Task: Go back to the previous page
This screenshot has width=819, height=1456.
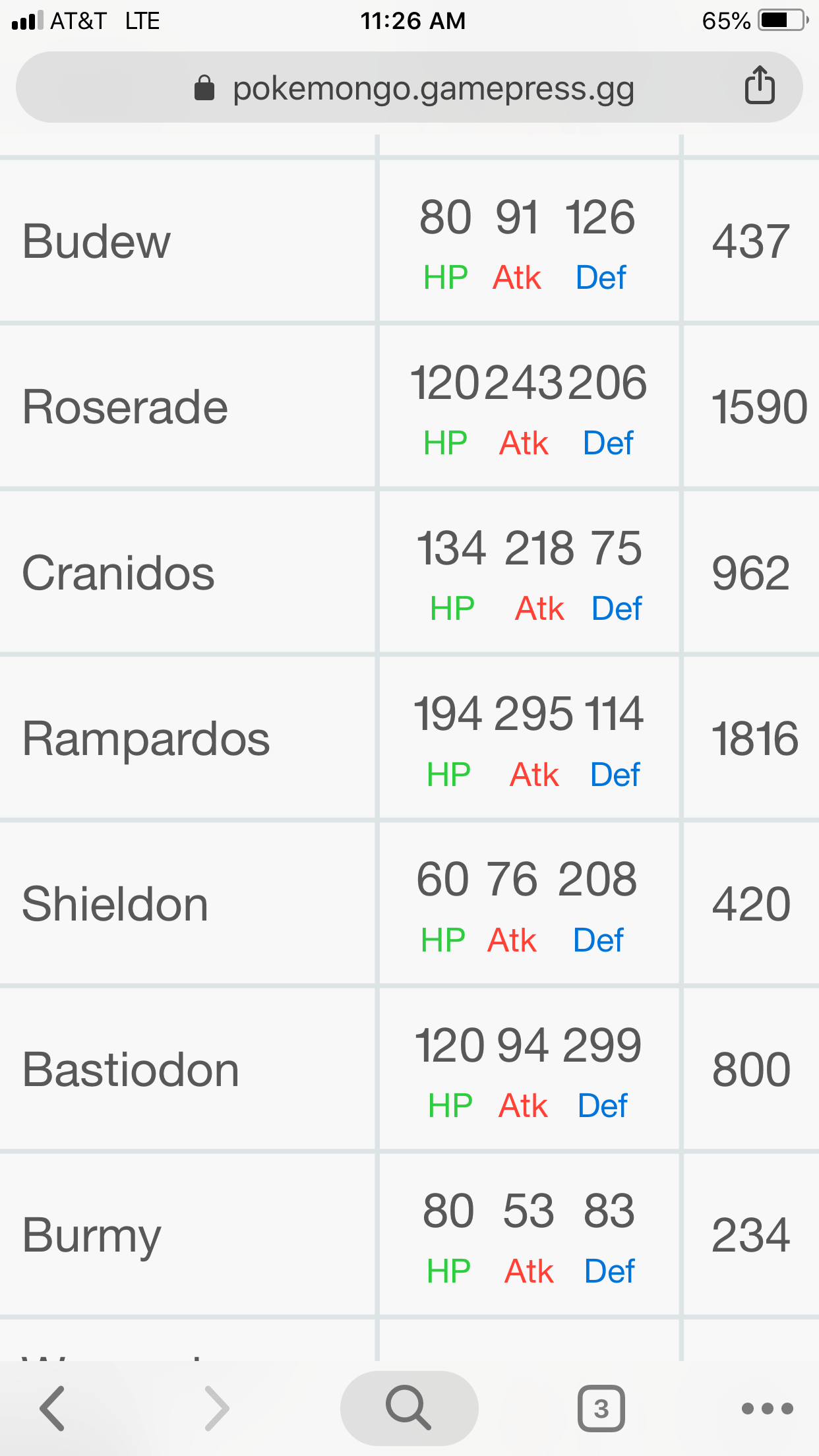Action: tap(52, 1409)
